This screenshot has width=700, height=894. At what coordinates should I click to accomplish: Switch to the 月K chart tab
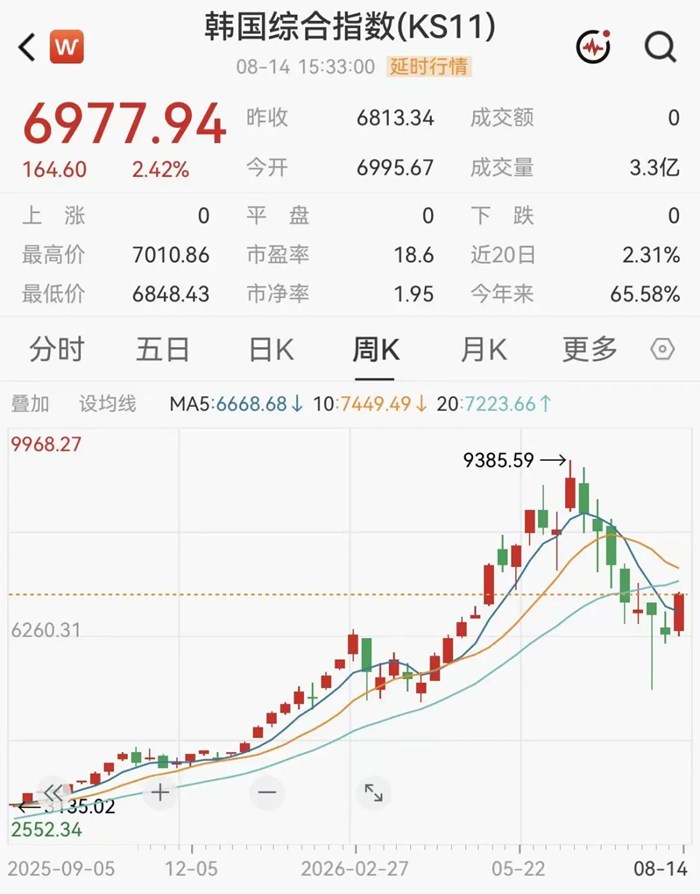(483, 349)
